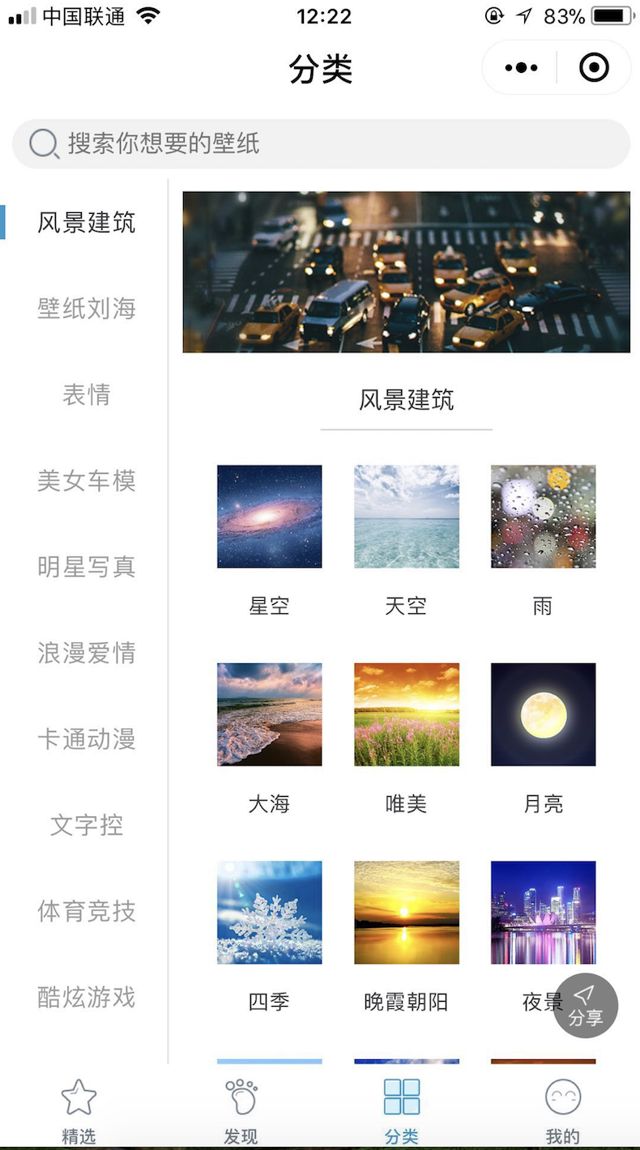Tap the floating 分享 share button

pos(586,1005)
